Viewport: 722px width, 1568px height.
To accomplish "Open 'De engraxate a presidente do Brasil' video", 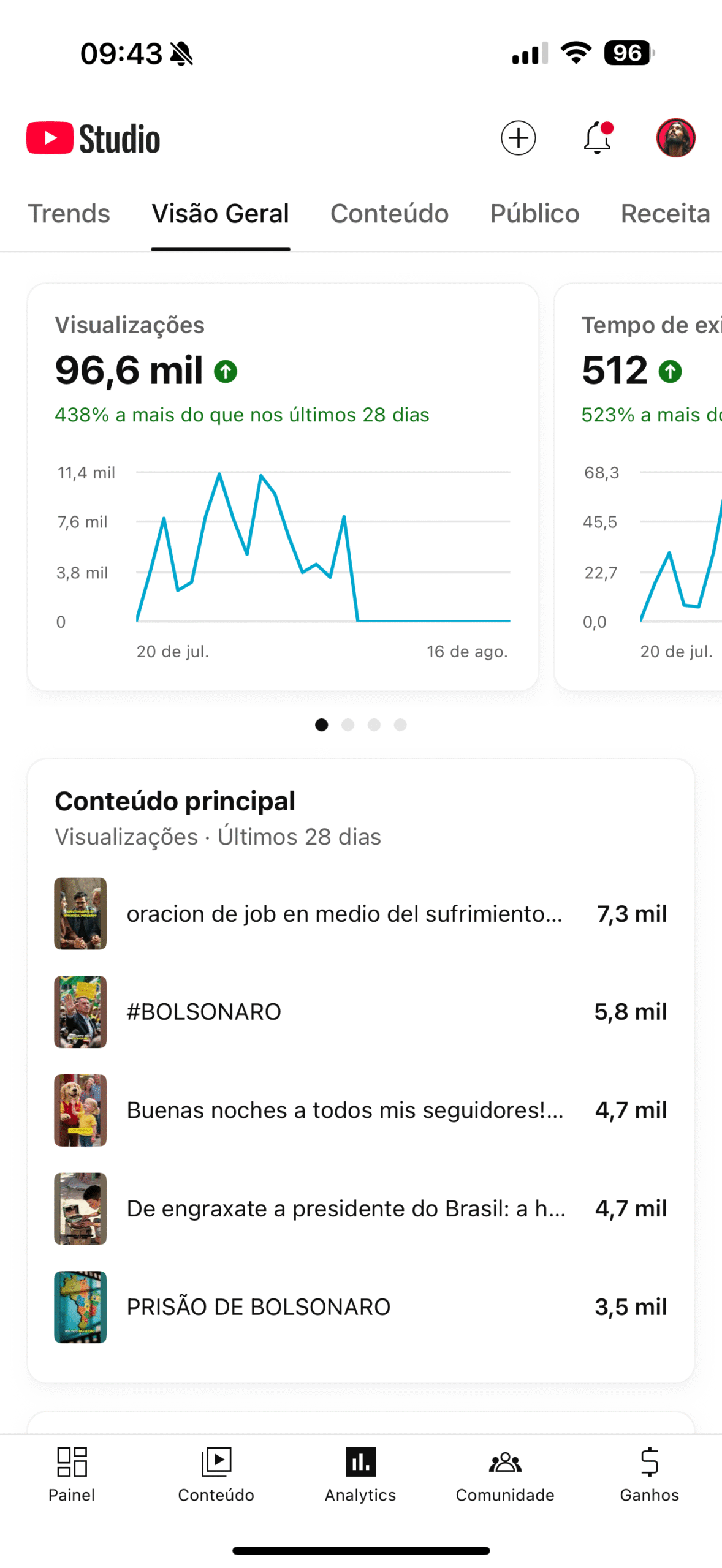I will click(360, 1208).
